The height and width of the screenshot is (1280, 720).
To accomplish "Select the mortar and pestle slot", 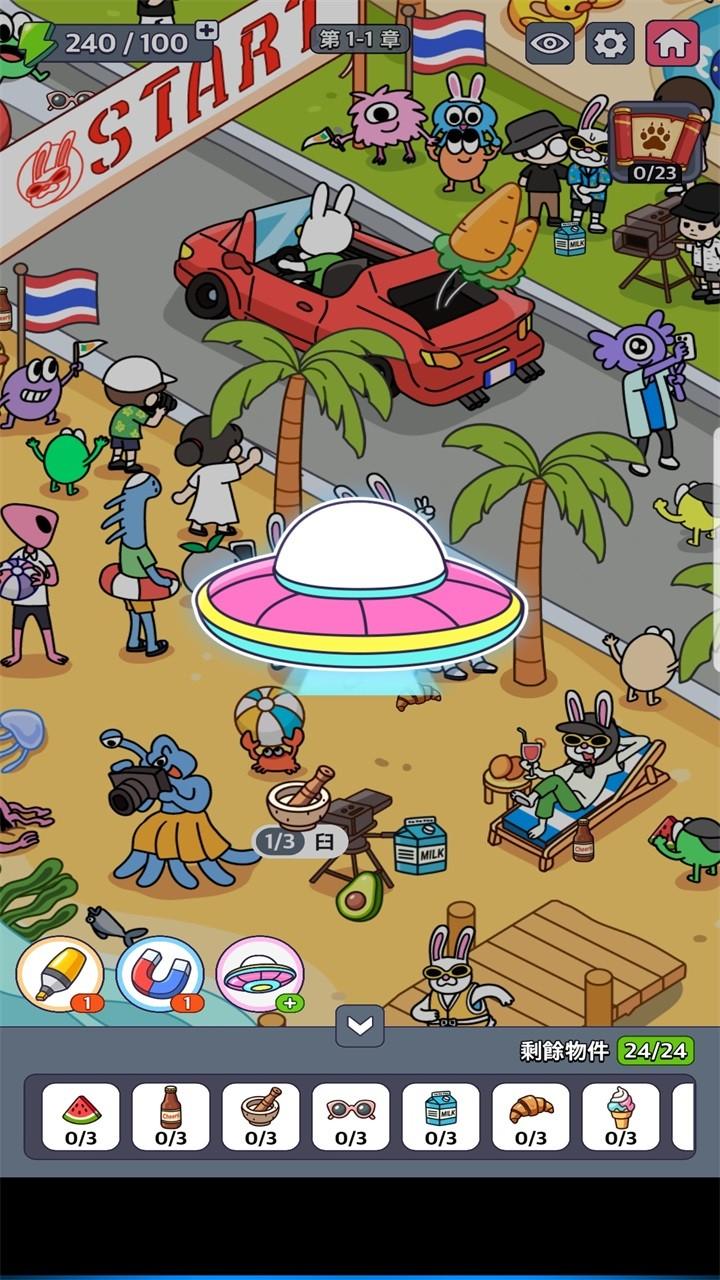I will 261,1117.
